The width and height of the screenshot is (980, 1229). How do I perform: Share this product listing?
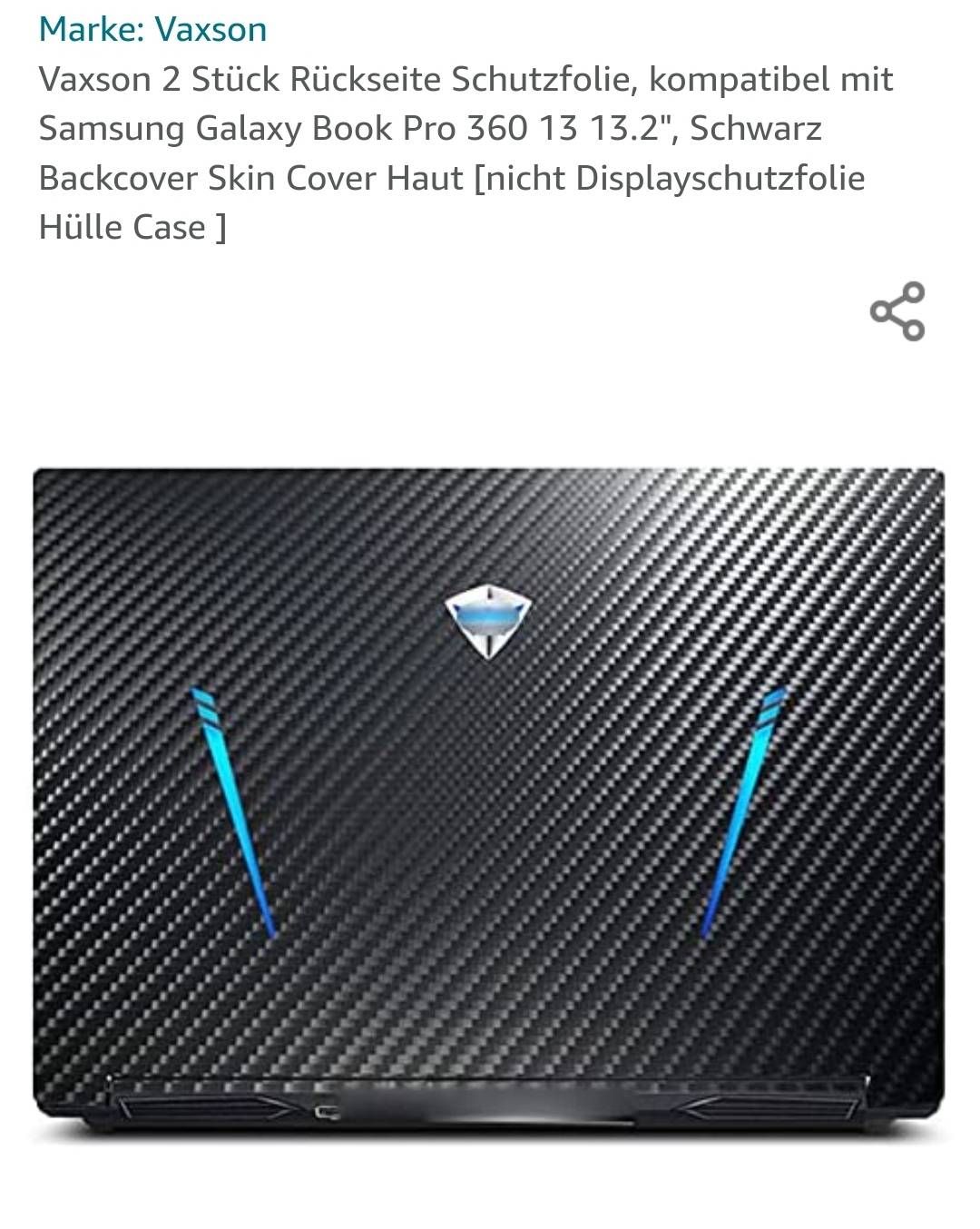tap(897, 311)
